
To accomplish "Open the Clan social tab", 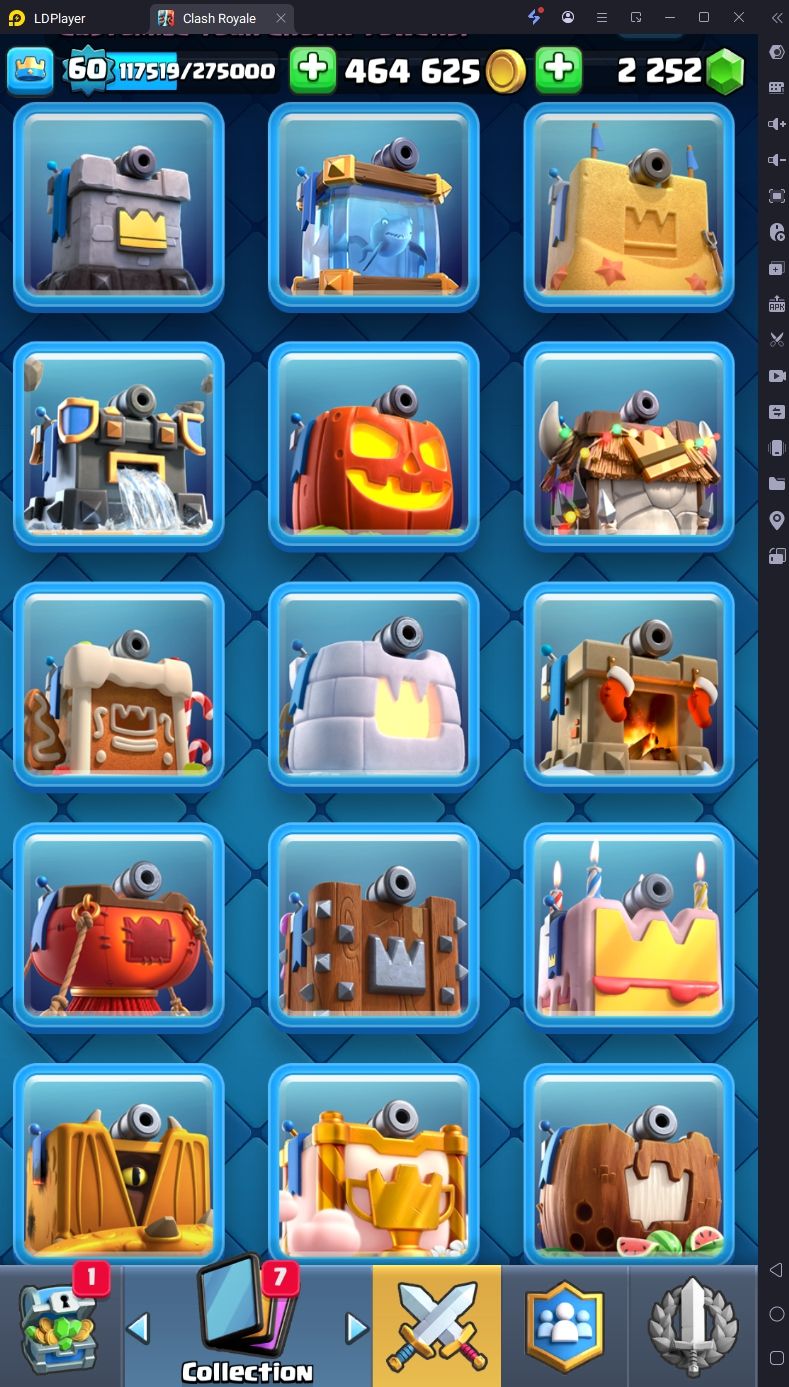I will tap(565, 1325).
